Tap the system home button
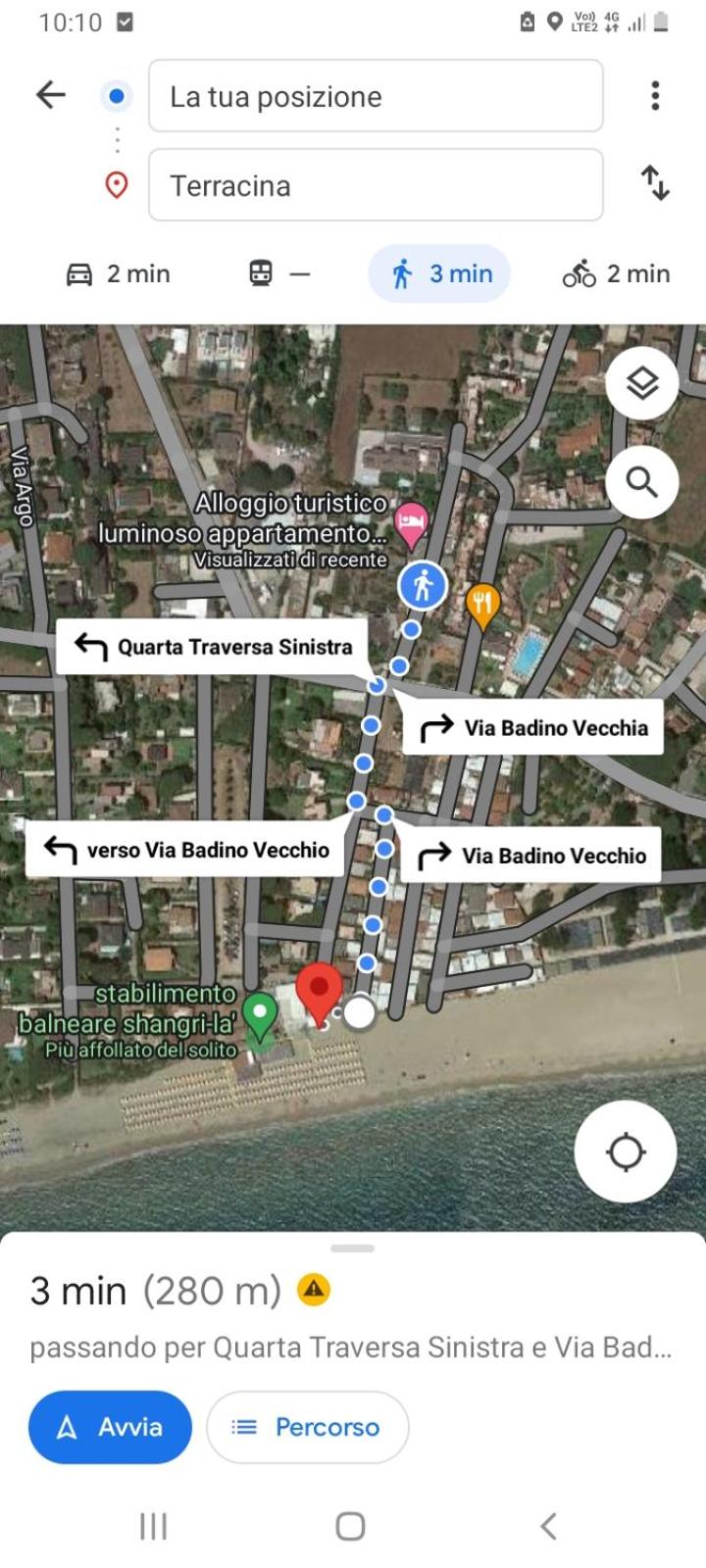 tap(350, 1526)
